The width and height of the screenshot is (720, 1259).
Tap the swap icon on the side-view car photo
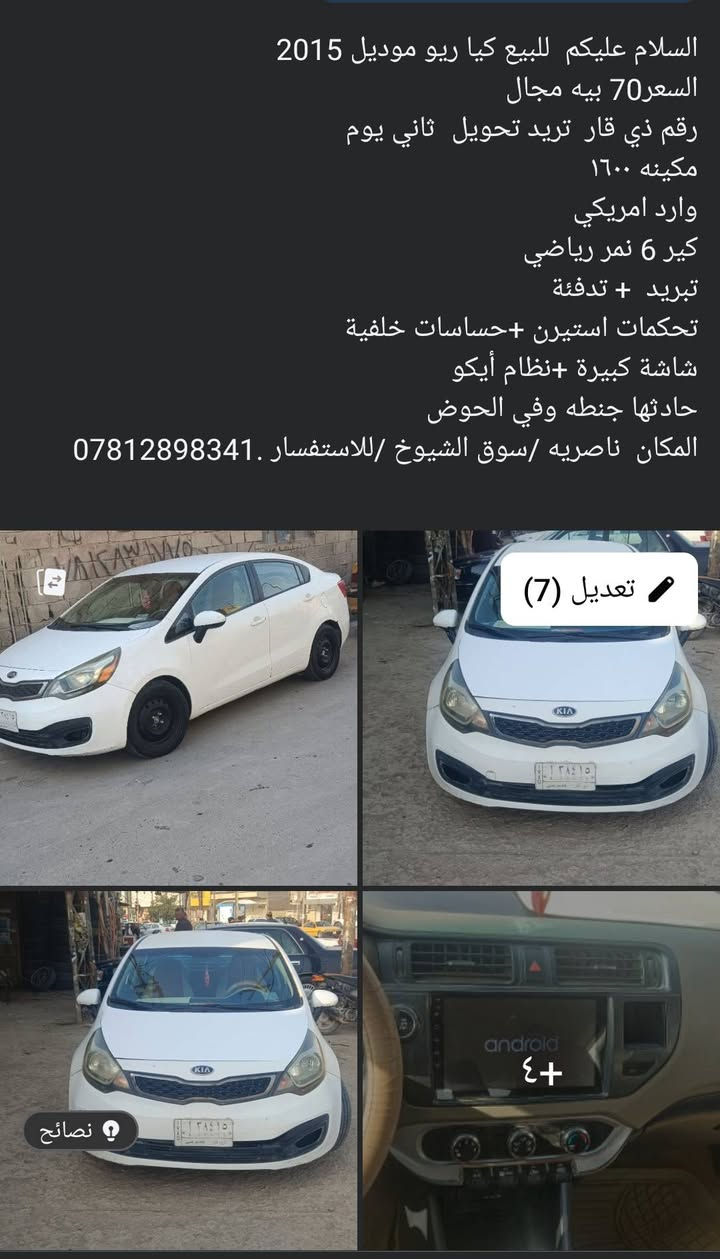pos(51,581)
